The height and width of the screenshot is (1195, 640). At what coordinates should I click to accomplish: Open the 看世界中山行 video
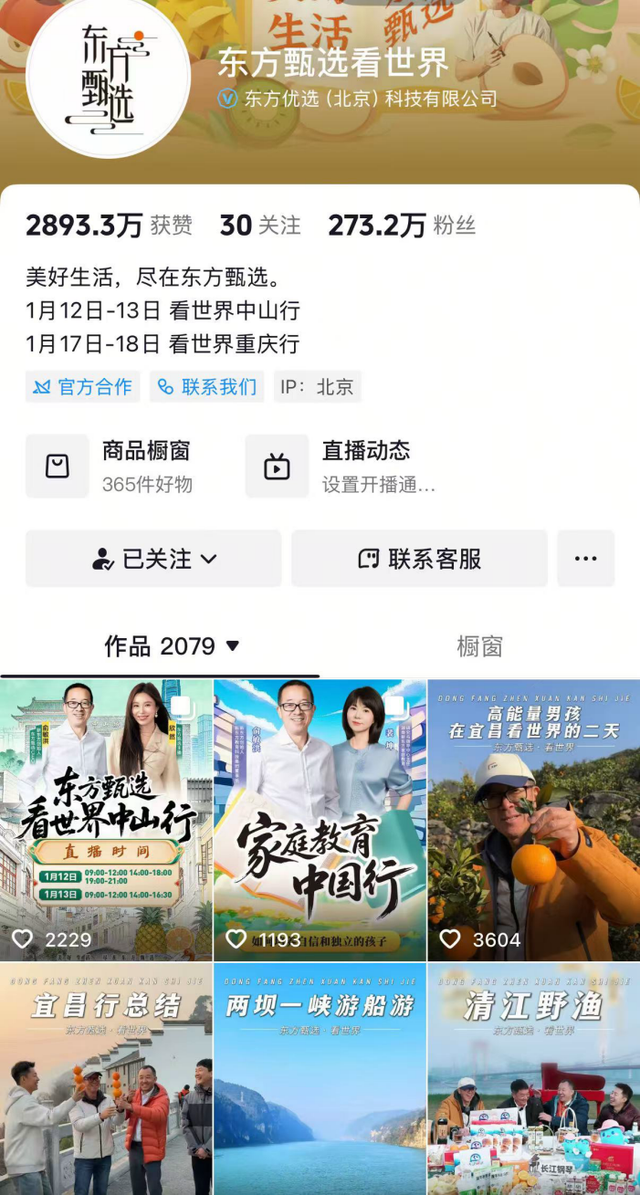[106, 820]
